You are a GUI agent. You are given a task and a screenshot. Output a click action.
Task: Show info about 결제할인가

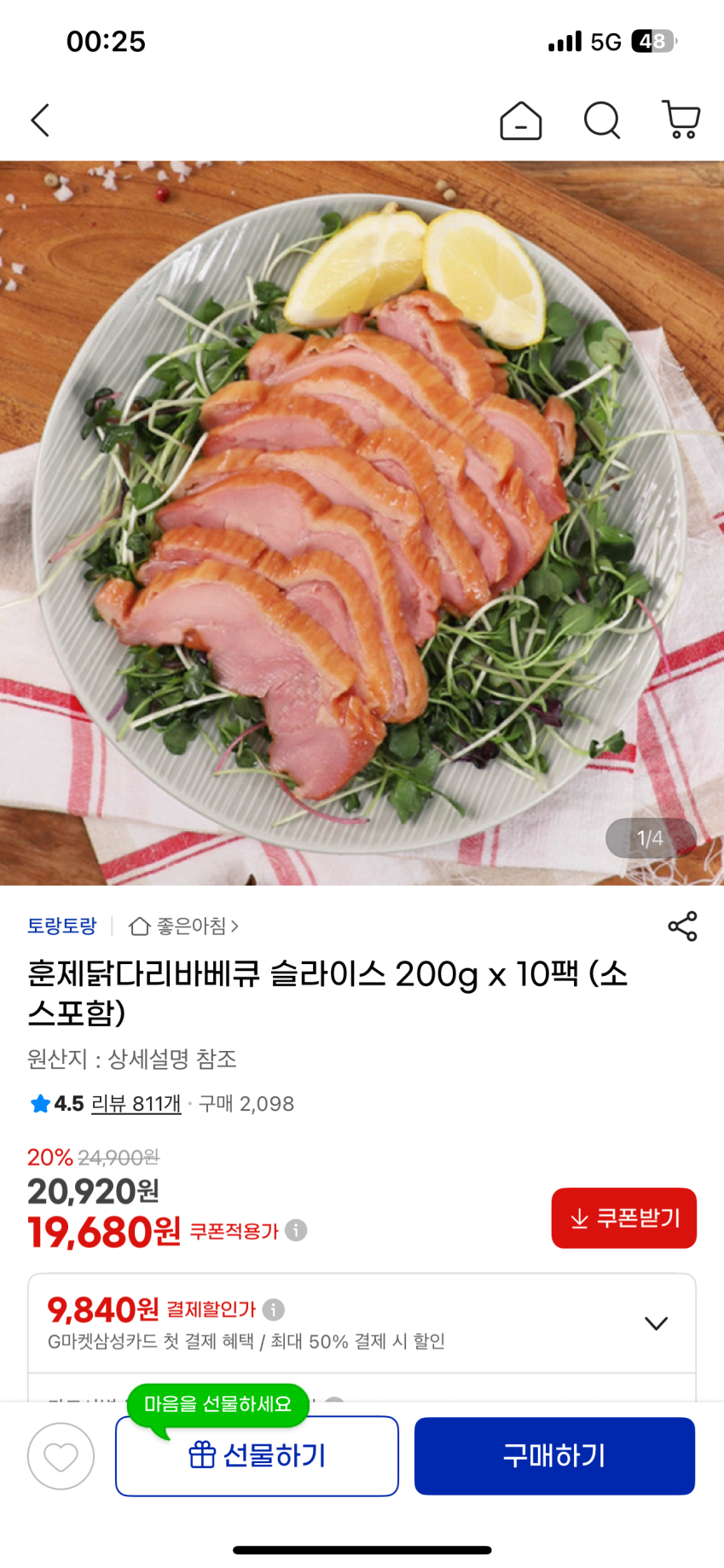point(274,1310)
